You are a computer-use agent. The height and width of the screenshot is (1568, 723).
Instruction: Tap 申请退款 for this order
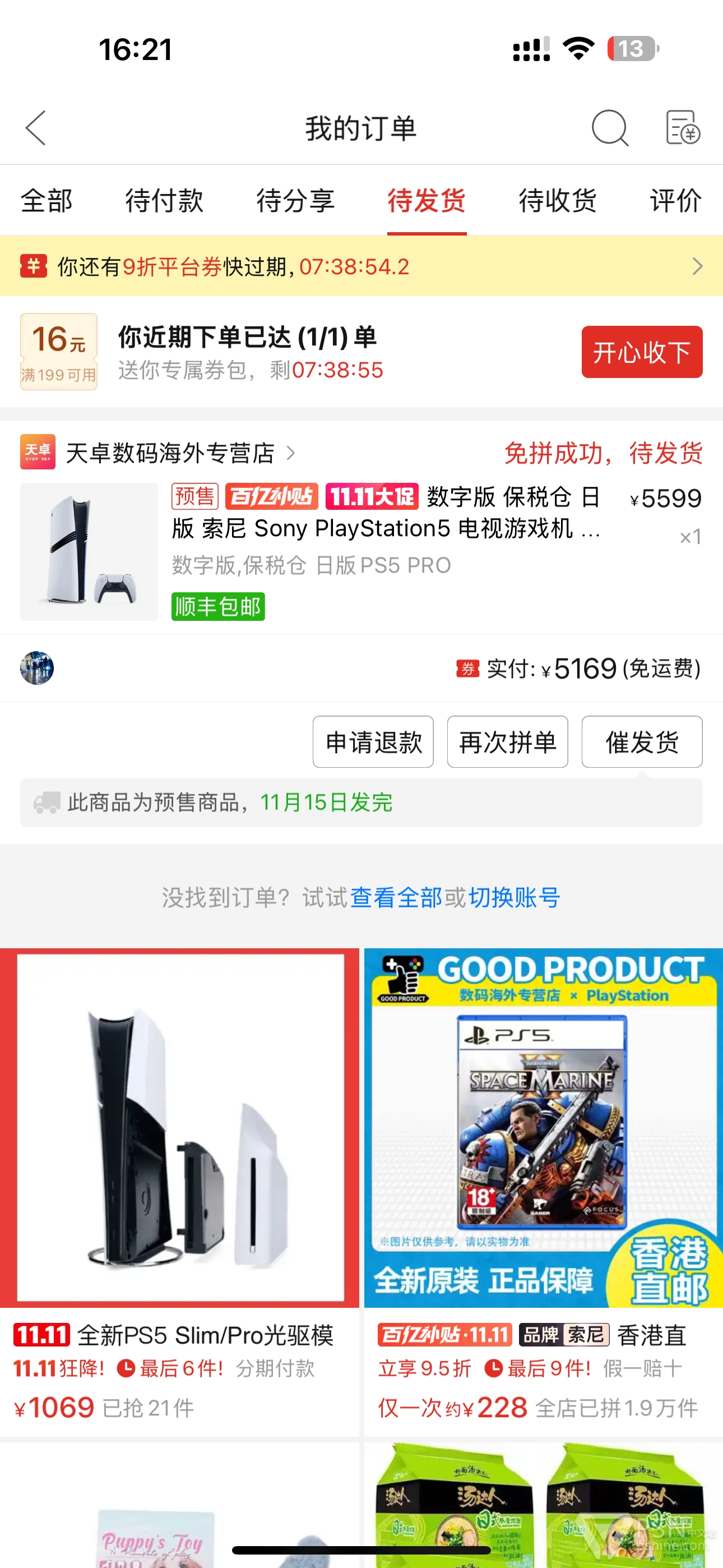point(373,742)
